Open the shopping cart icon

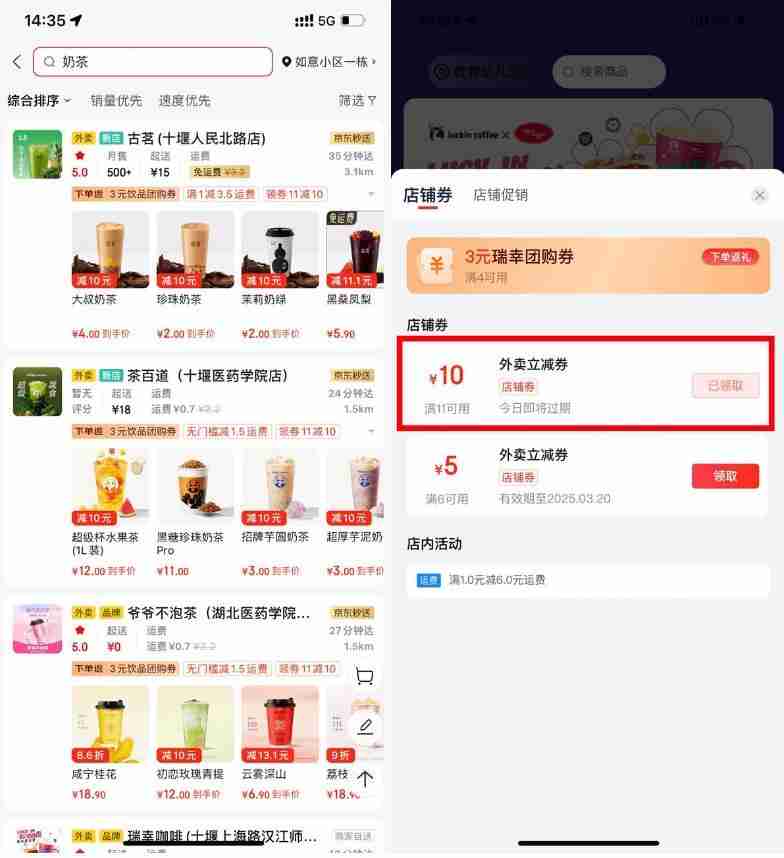[365, 677]
